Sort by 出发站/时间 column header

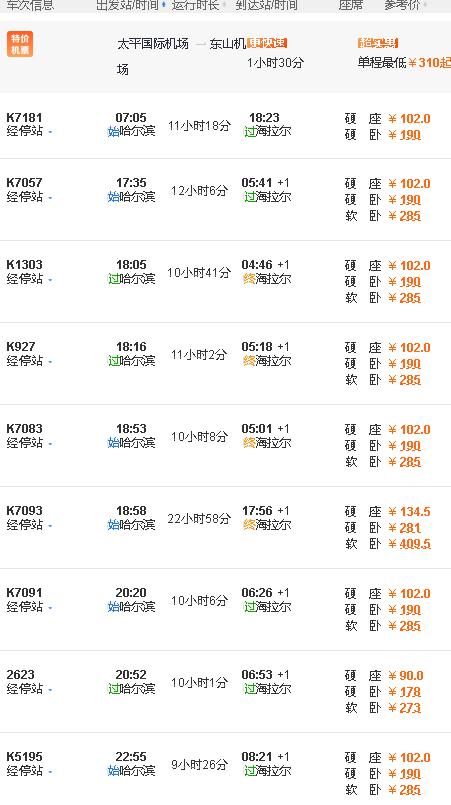tap(131, 6)
